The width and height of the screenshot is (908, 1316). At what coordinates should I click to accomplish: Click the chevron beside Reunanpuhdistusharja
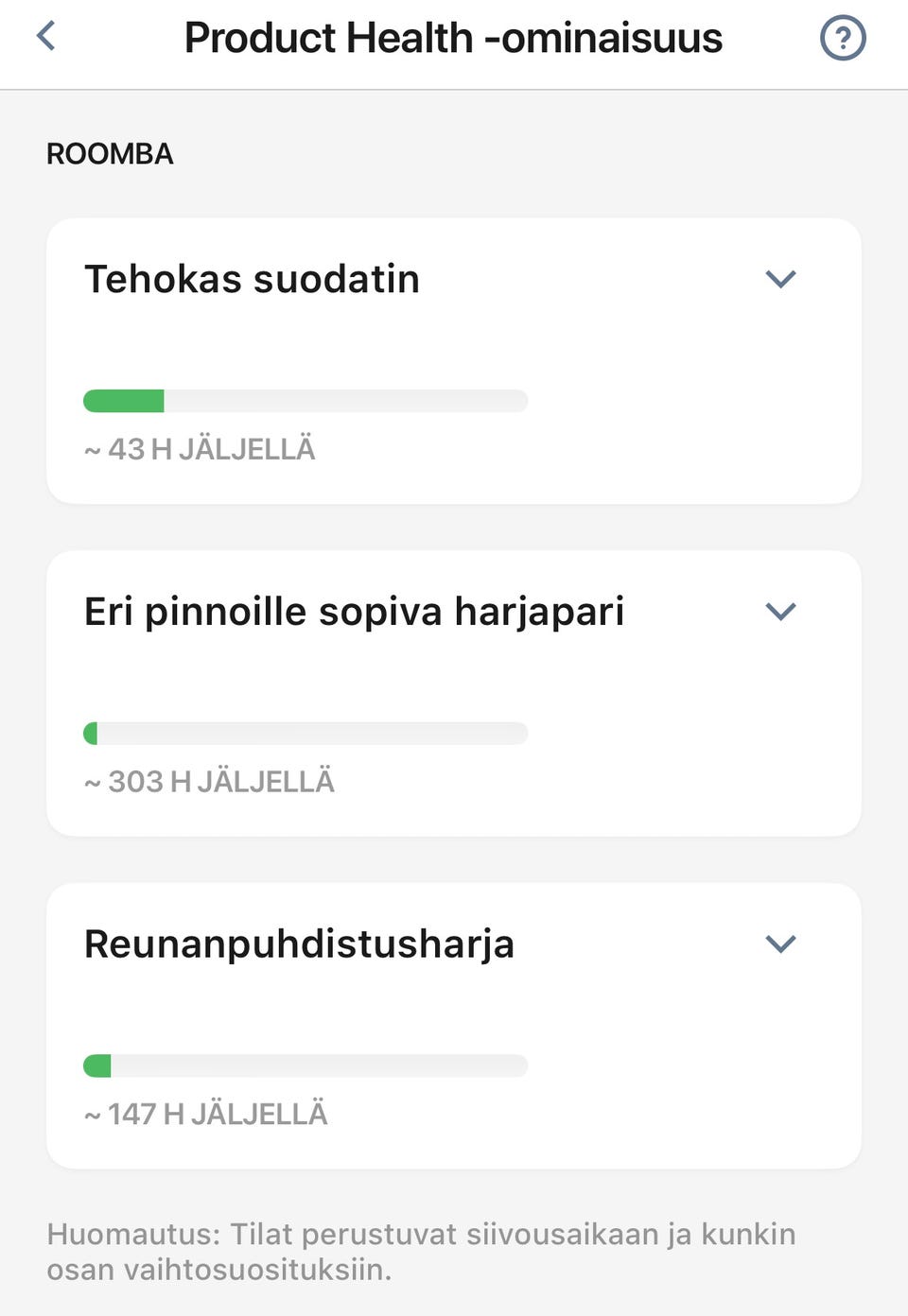click(x=781, y=943)
